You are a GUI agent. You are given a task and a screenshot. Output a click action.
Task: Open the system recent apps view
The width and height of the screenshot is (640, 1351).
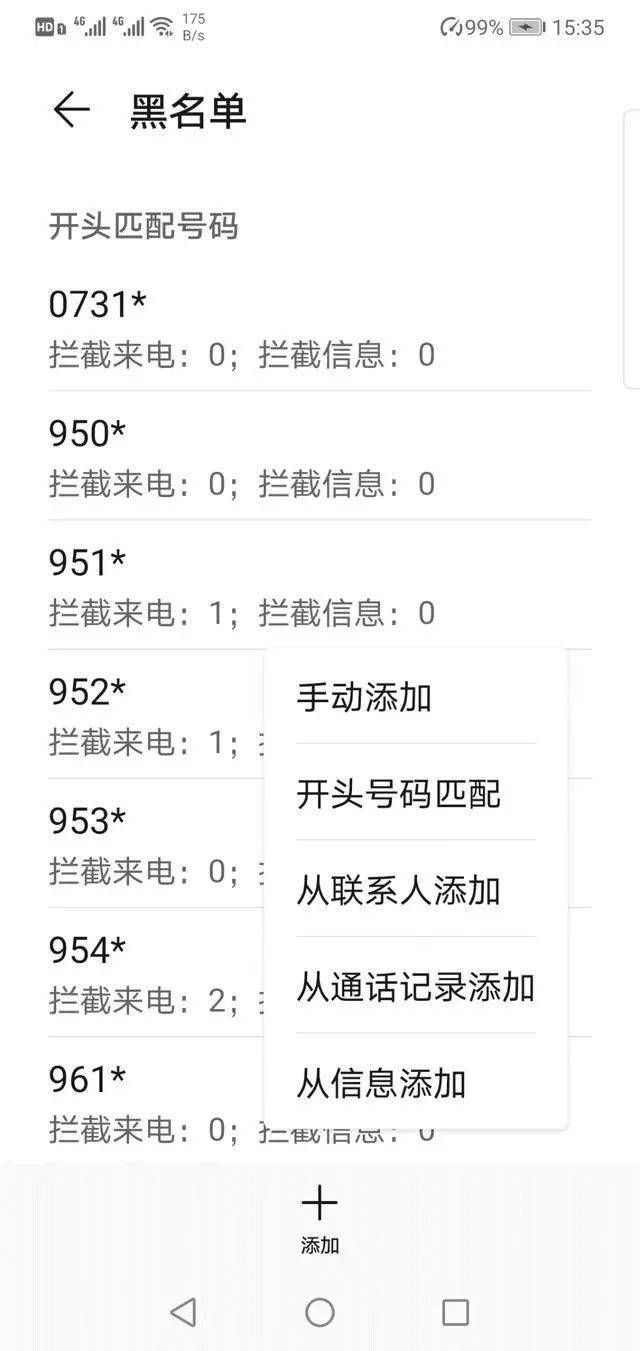coord(455,1312)
